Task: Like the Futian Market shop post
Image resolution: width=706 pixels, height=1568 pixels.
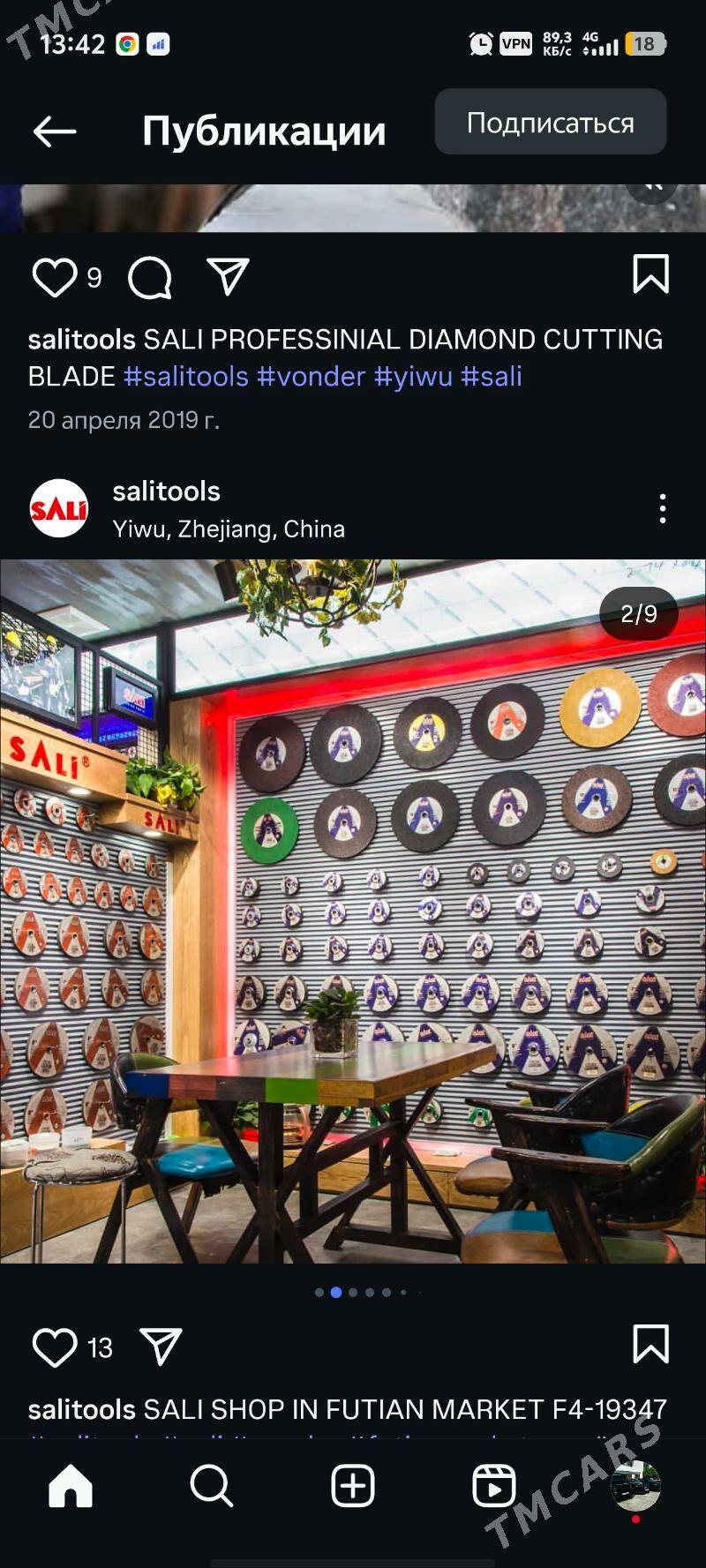Action: pyautogui.click(x=54, y=1347)
